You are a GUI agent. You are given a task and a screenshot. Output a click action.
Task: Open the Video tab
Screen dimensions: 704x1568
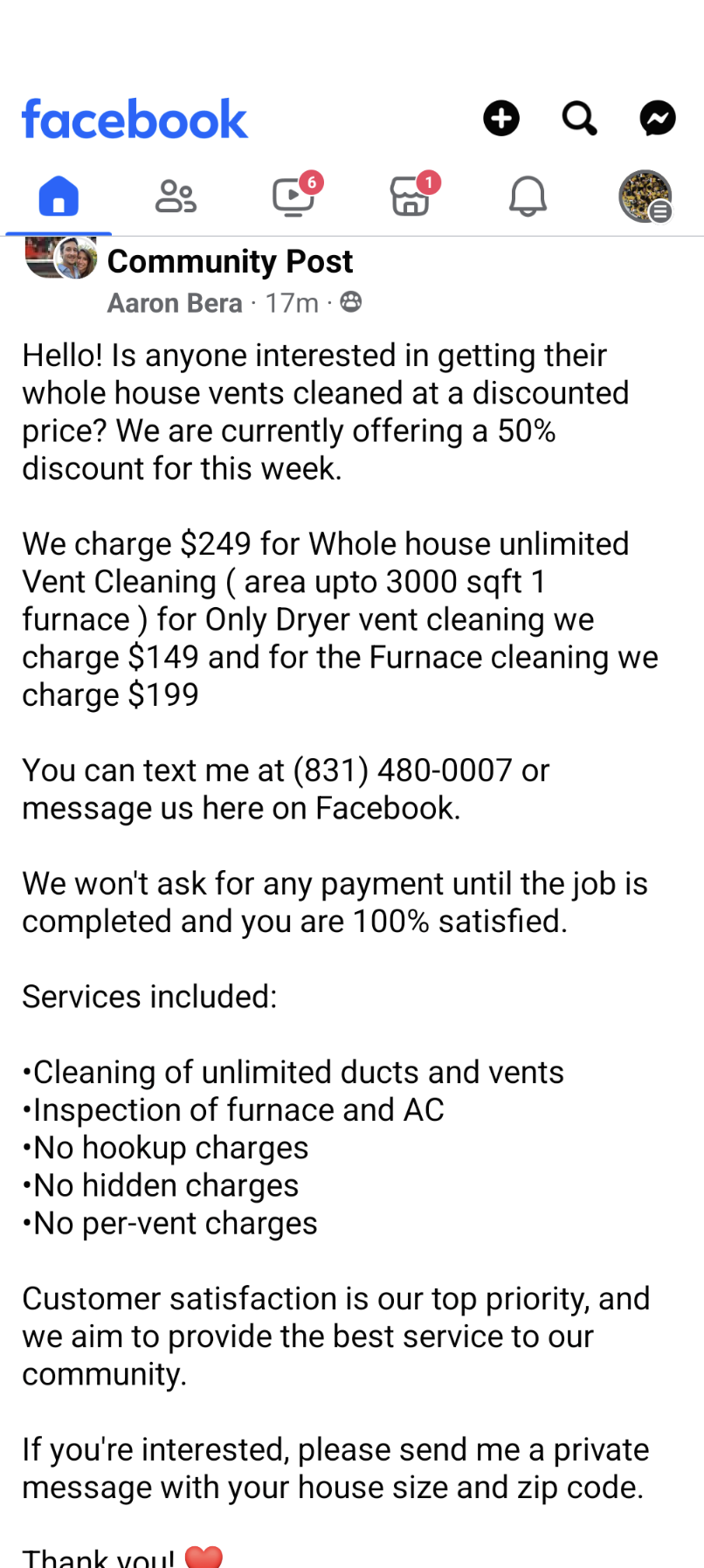tap(293, 197)
